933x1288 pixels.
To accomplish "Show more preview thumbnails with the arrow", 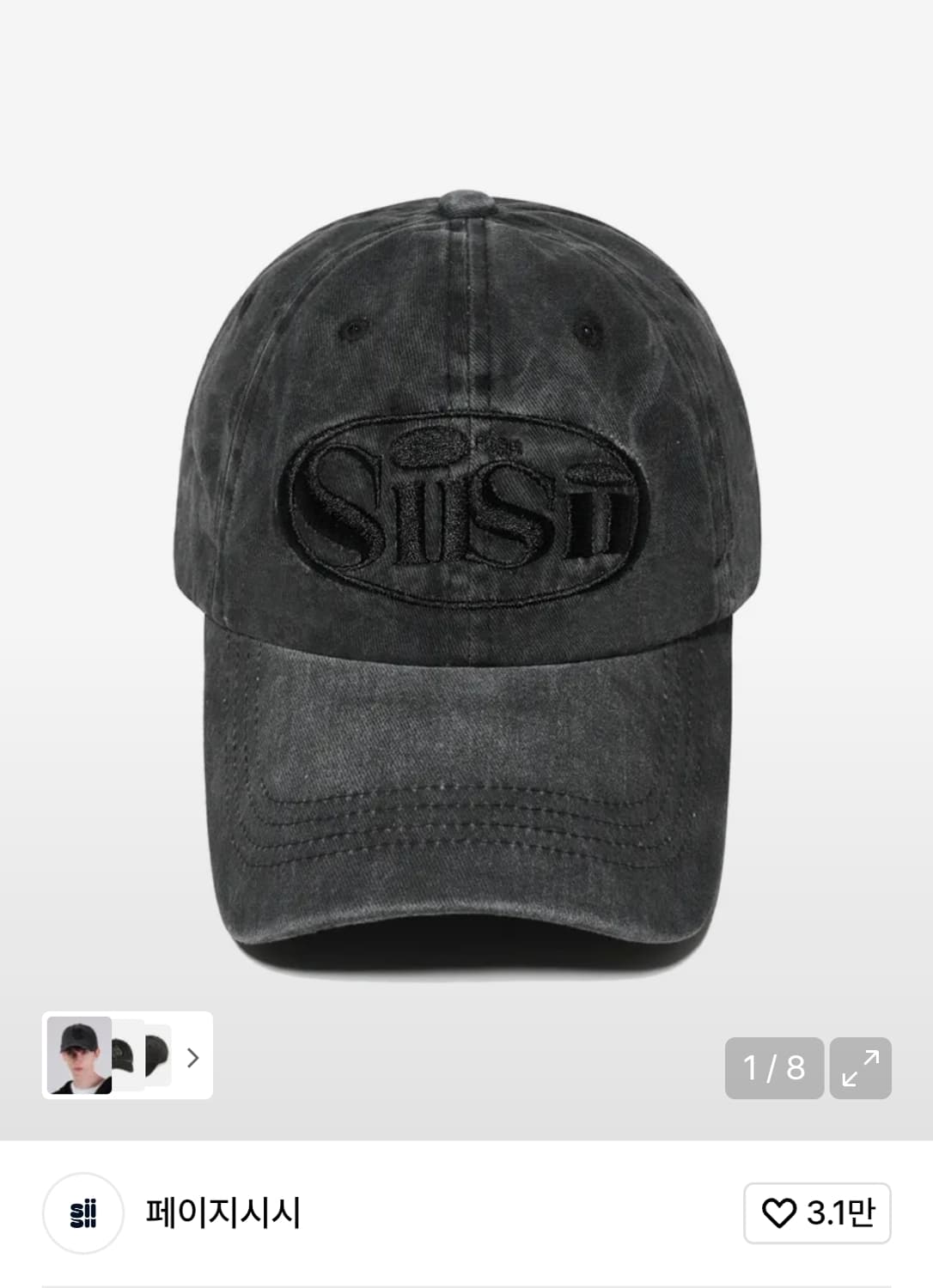I will pyautogui.click(x=193, y=1057).
